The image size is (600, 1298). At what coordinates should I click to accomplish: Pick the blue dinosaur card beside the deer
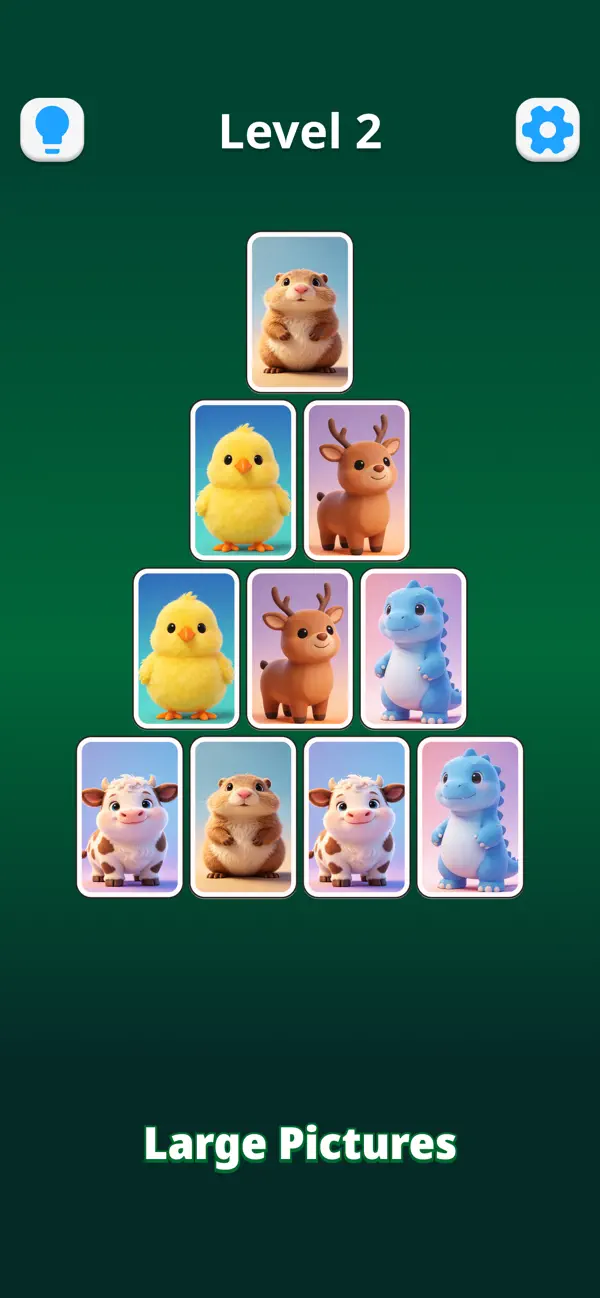[413, 649]
